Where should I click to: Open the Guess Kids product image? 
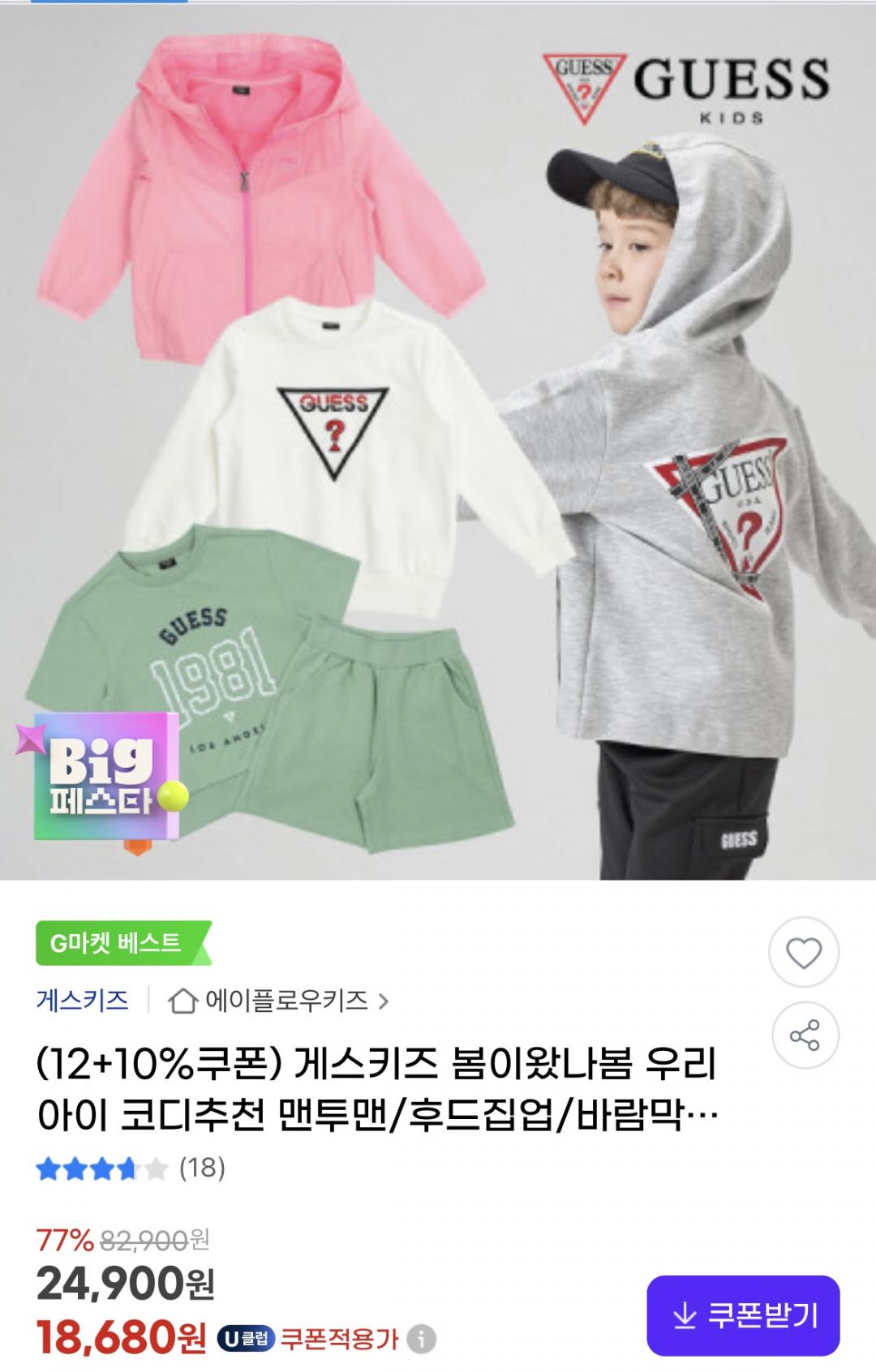(x=438, y=438)
